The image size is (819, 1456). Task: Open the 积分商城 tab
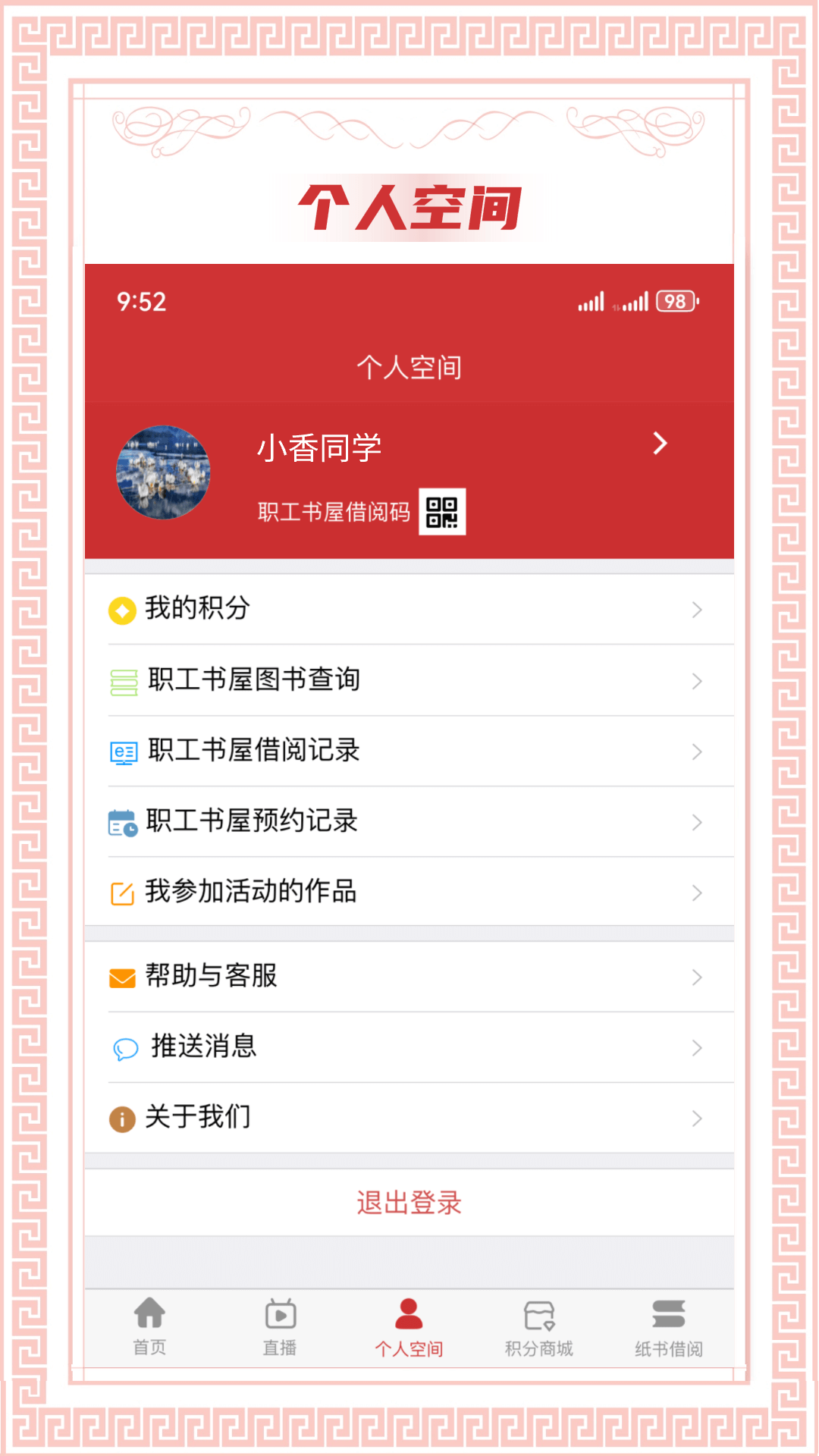539,1327
